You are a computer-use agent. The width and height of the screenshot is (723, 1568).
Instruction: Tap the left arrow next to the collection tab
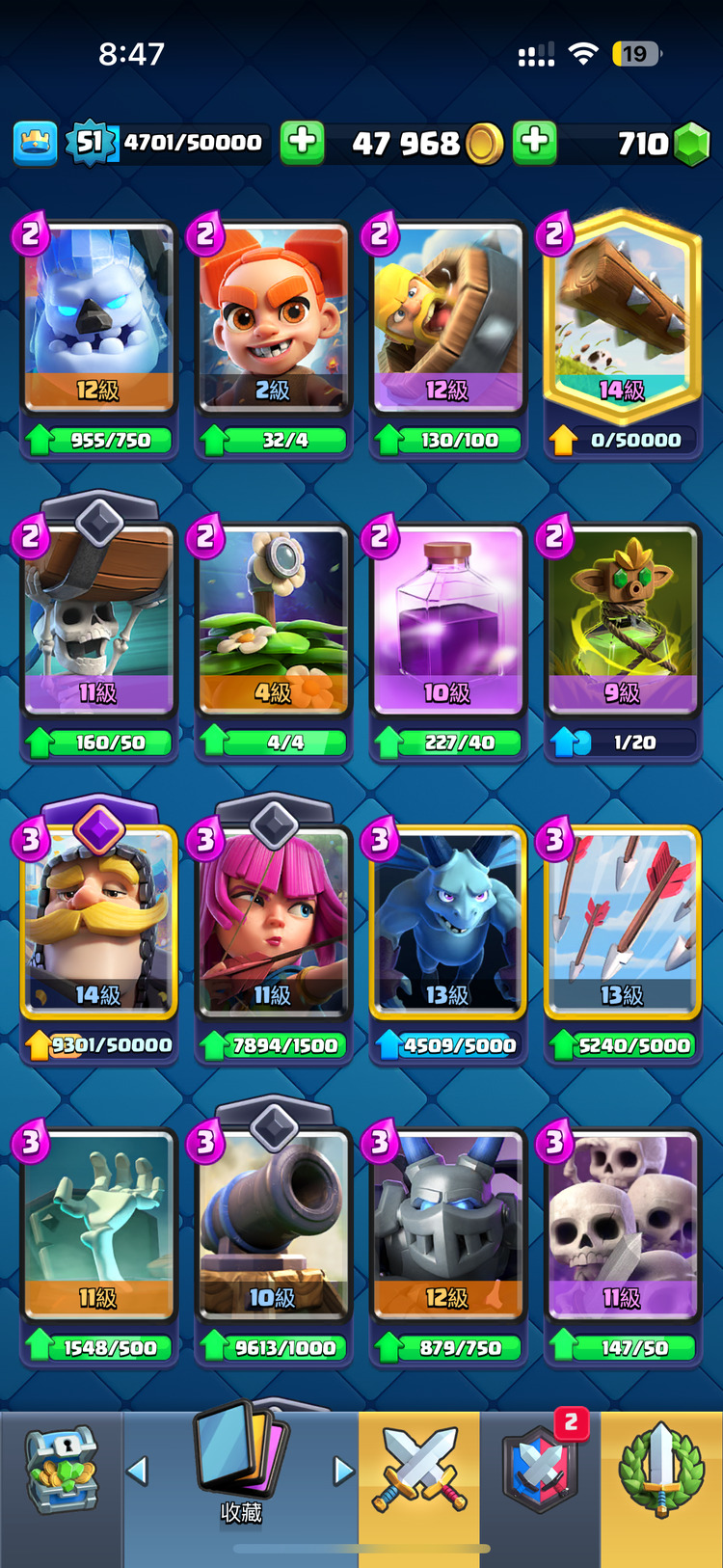pyautogui.click(x=138, y=1471)
